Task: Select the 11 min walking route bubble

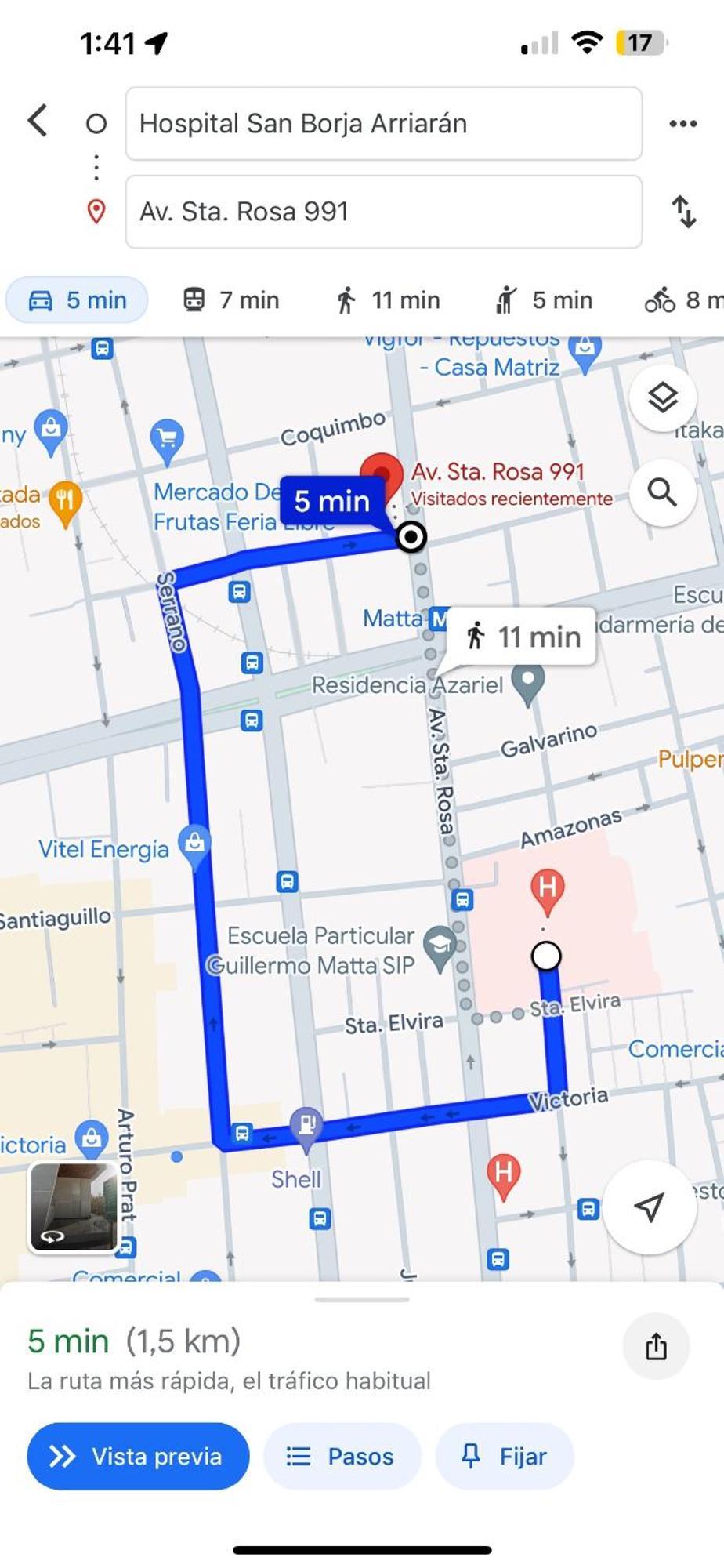Action: [523, 636]
